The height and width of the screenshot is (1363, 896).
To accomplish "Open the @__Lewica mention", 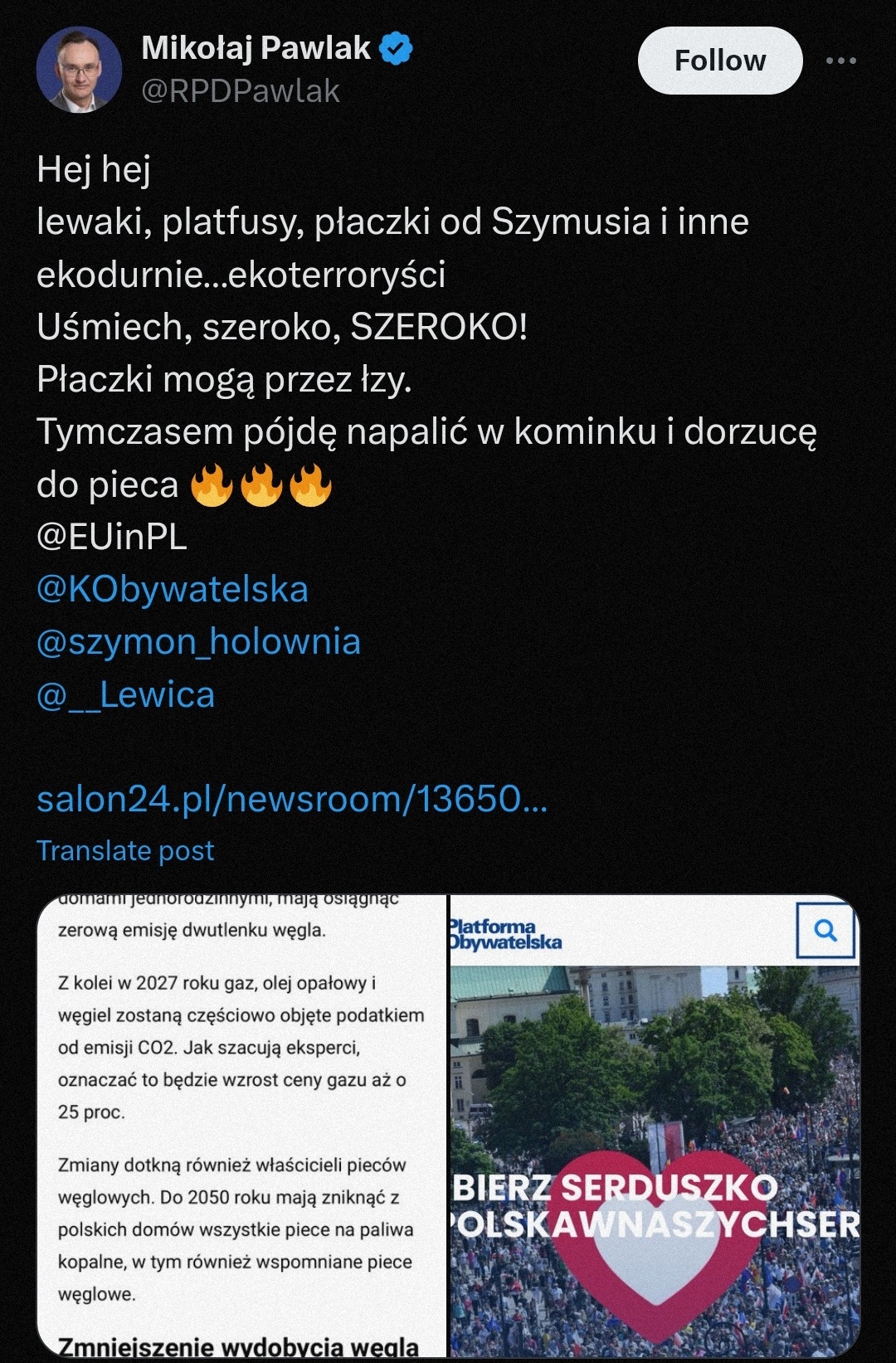I will (126, 694).
